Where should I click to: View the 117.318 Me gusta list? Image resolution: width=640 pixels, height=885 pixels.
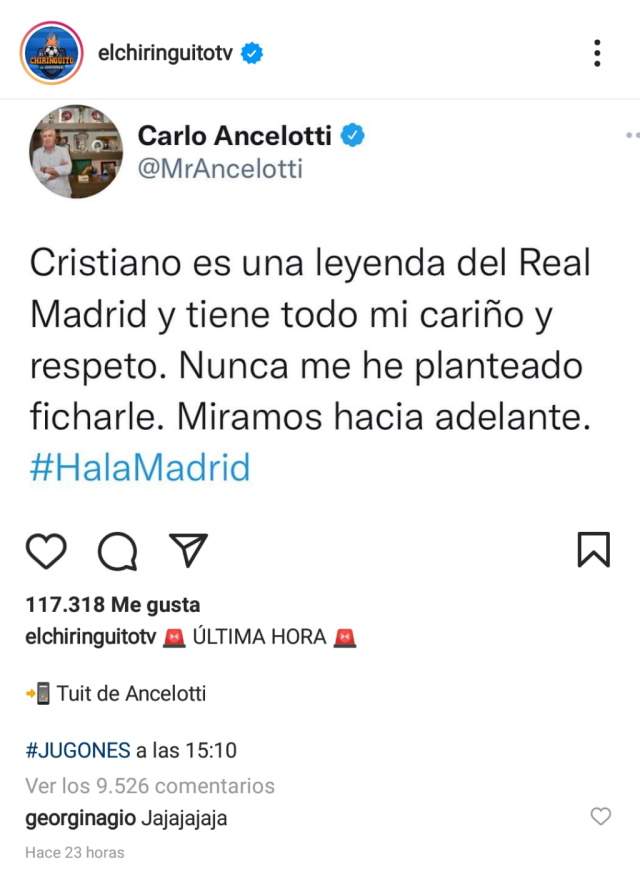[112, 605]
